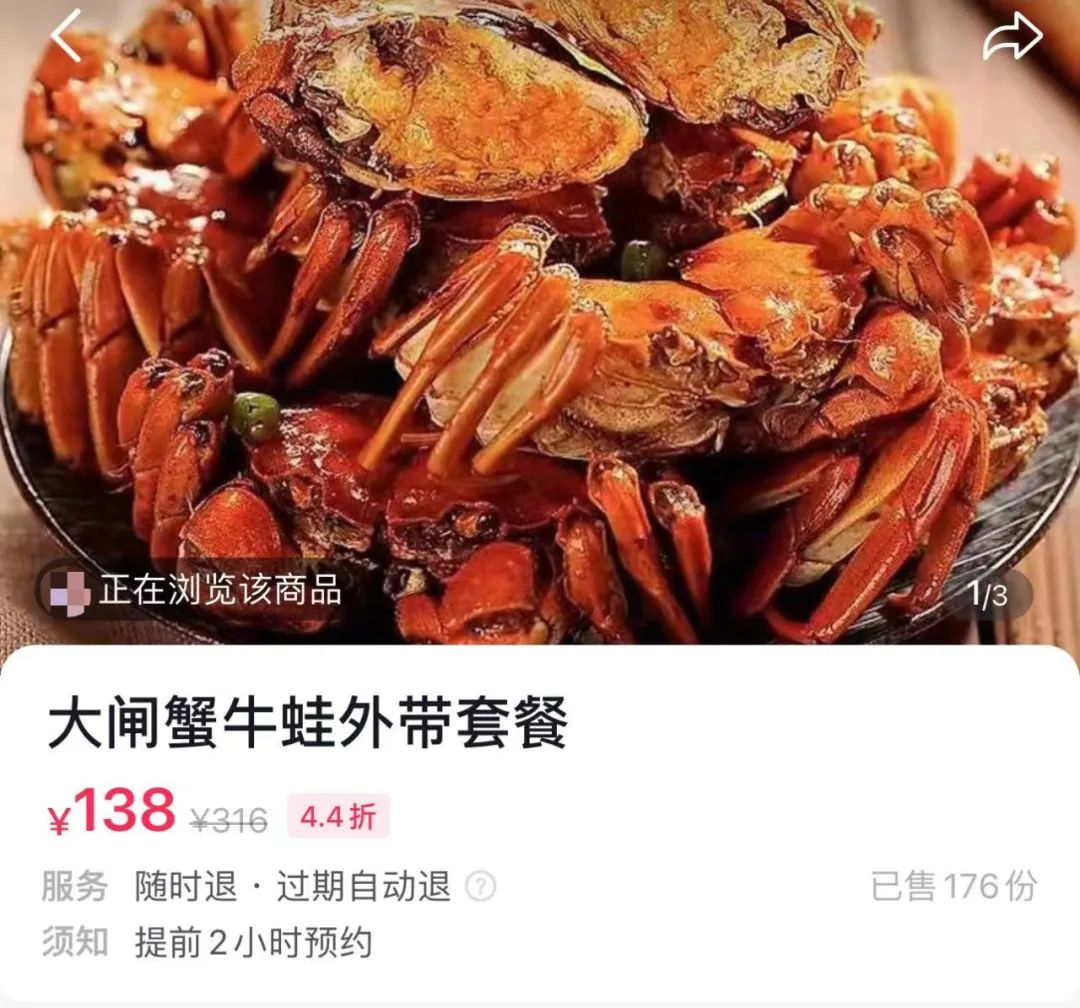1080x1008 pixels.
Task: Open the service policy help icon
Action: [480, 886]
